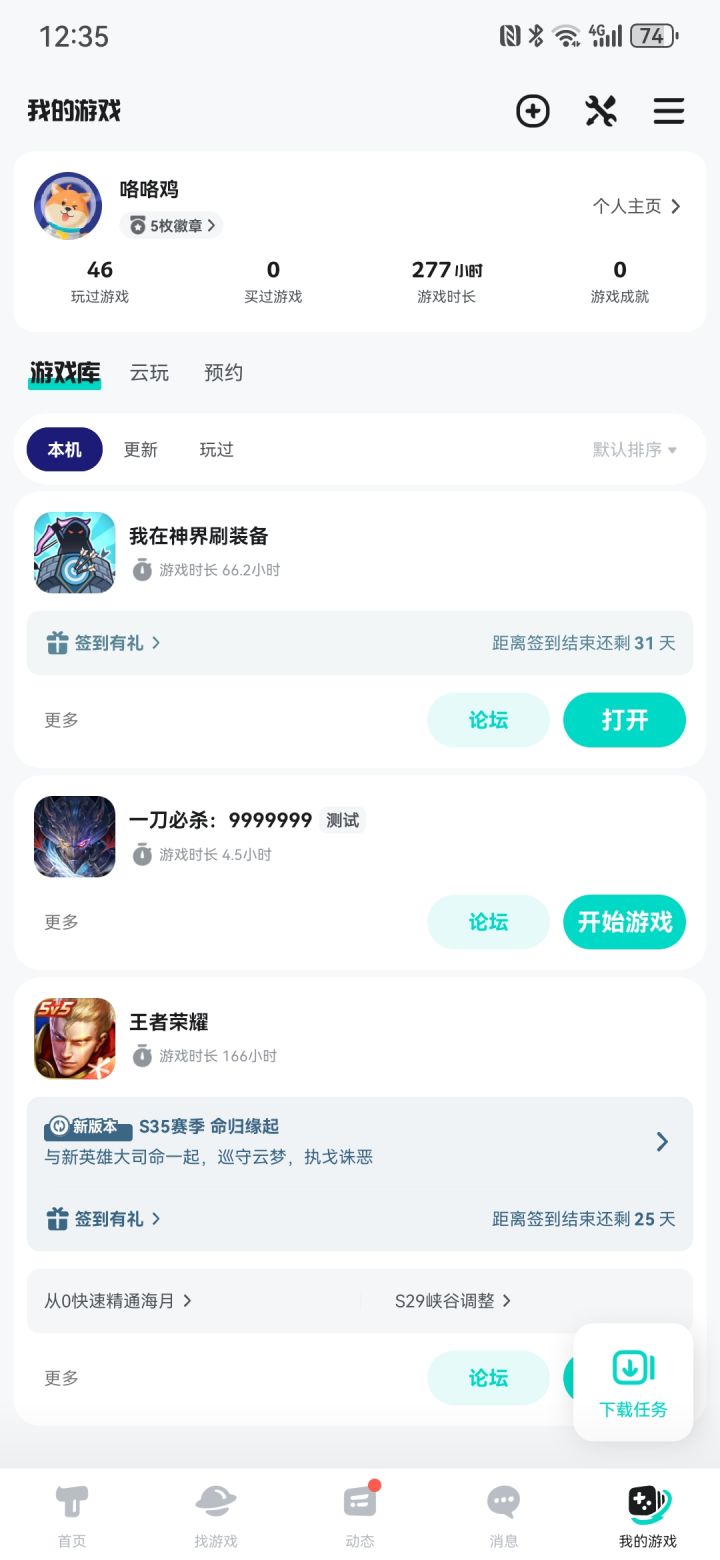
Task: Switch to the 云玩 tab
Action: tap(149, 372)
